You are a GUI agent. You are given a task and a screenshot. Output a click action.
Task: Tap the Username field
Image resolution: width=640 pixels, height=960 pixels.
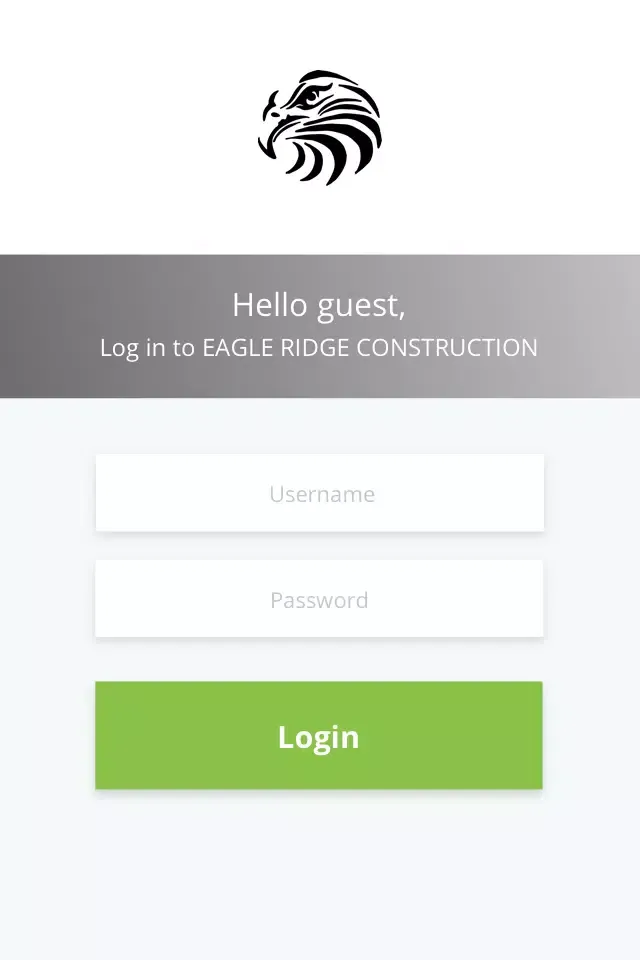pos(320,493)
